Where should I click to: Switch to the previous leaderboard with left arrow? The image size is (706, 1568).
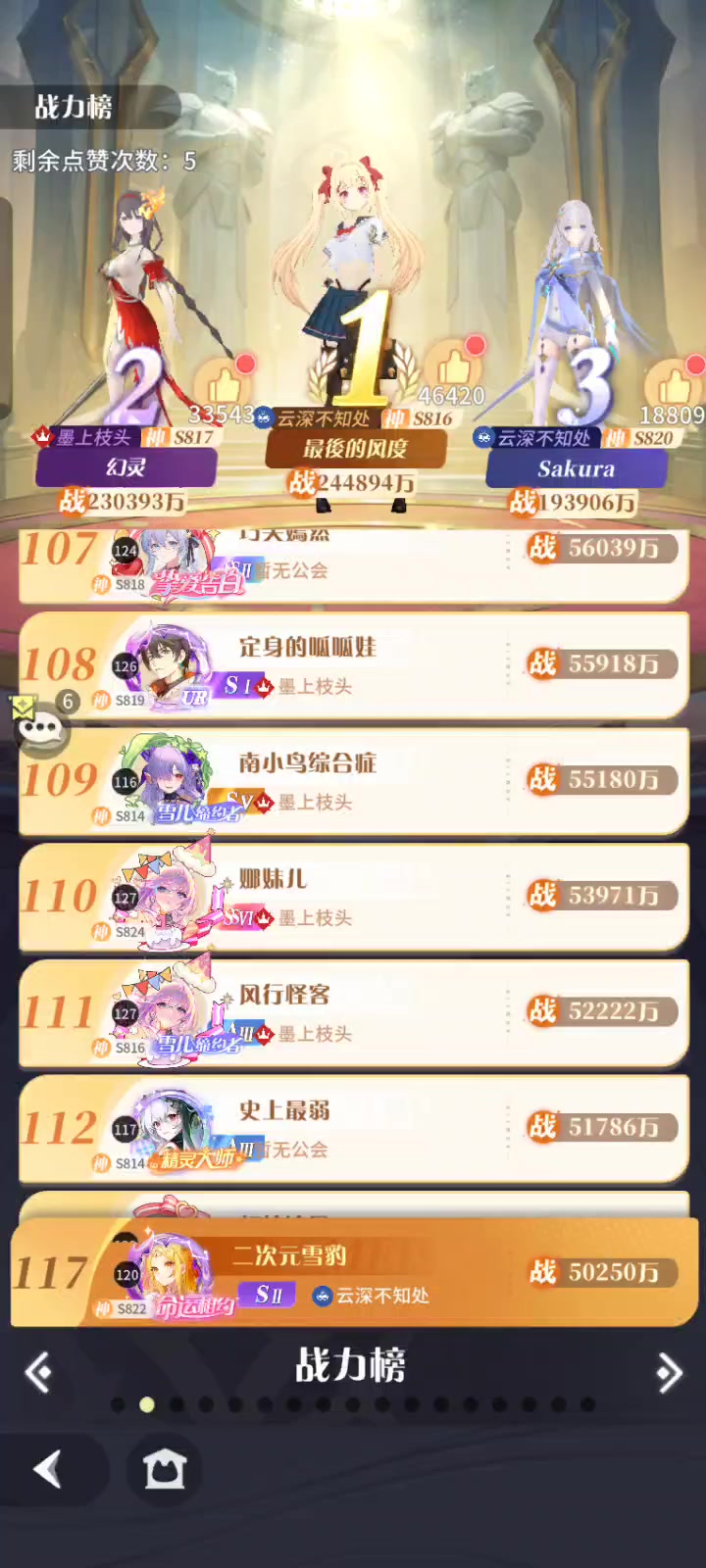(39, 1371)
